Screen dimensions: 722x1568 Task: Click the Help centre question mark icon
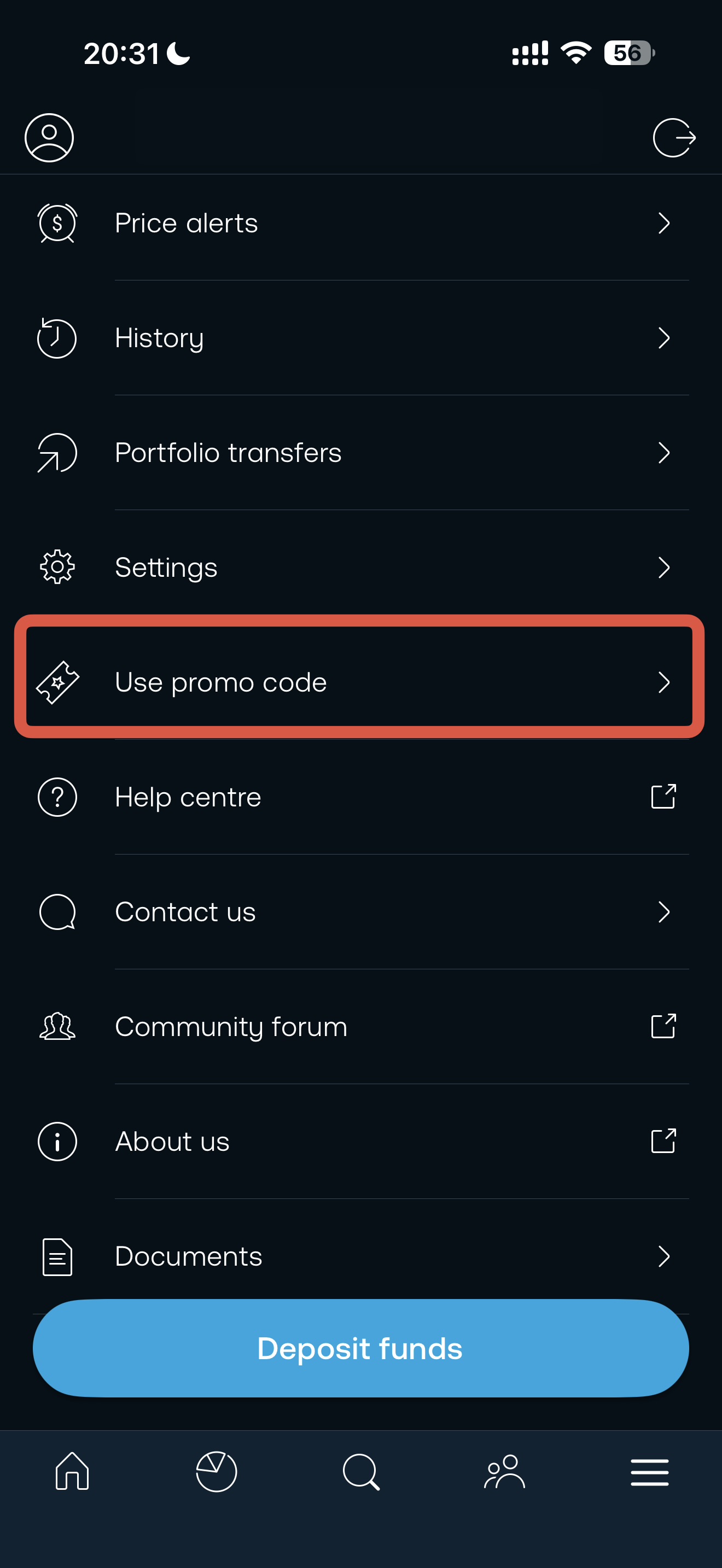click(57, 797)
